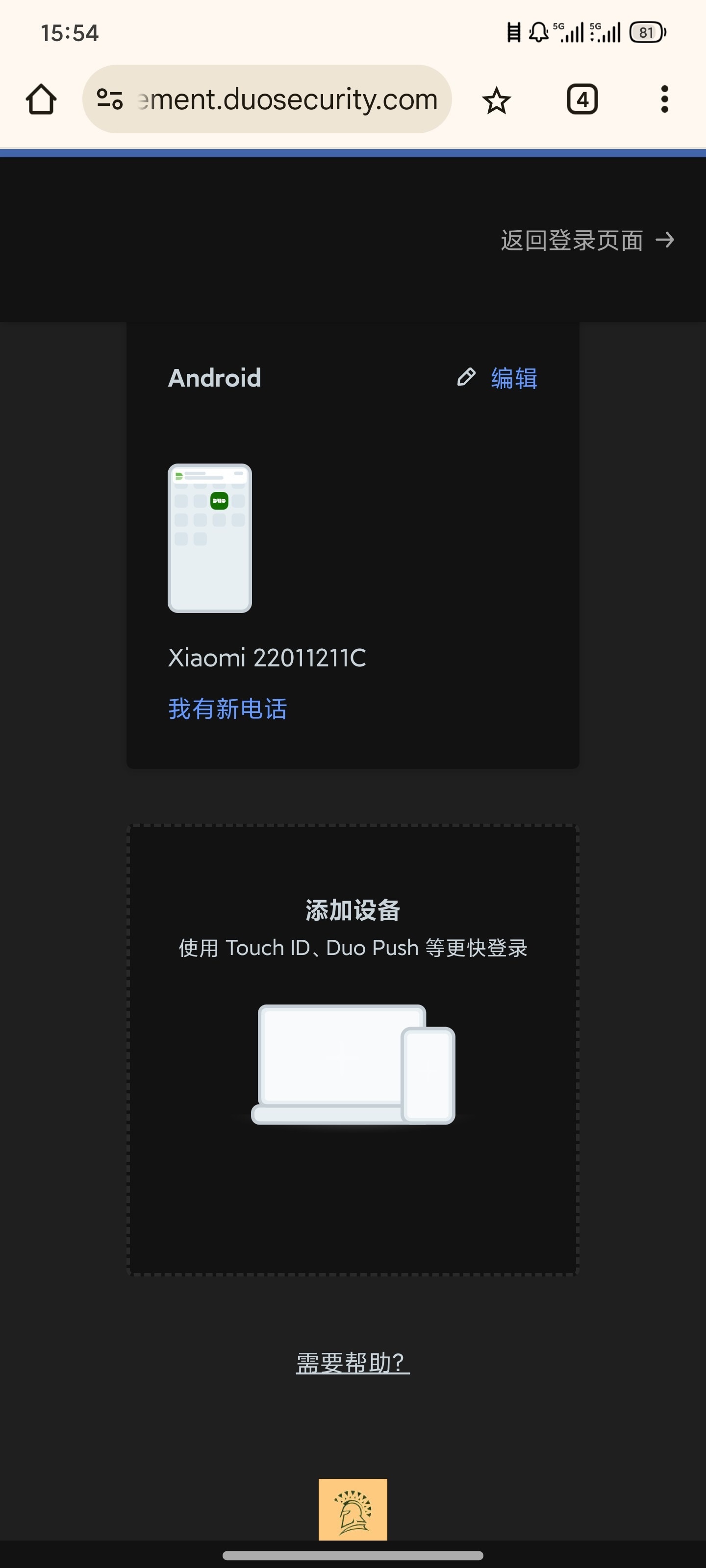View site info icon in address bar
706x1568 pixels.
(110, 99)
